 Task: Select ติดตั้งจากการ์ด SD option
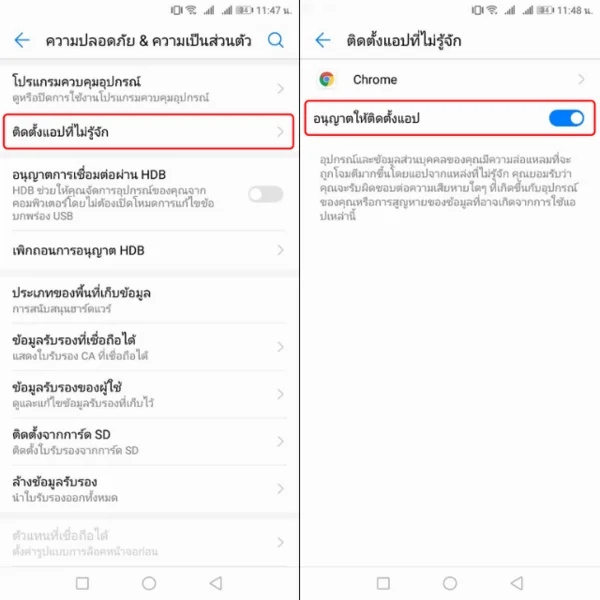point(150,440)
